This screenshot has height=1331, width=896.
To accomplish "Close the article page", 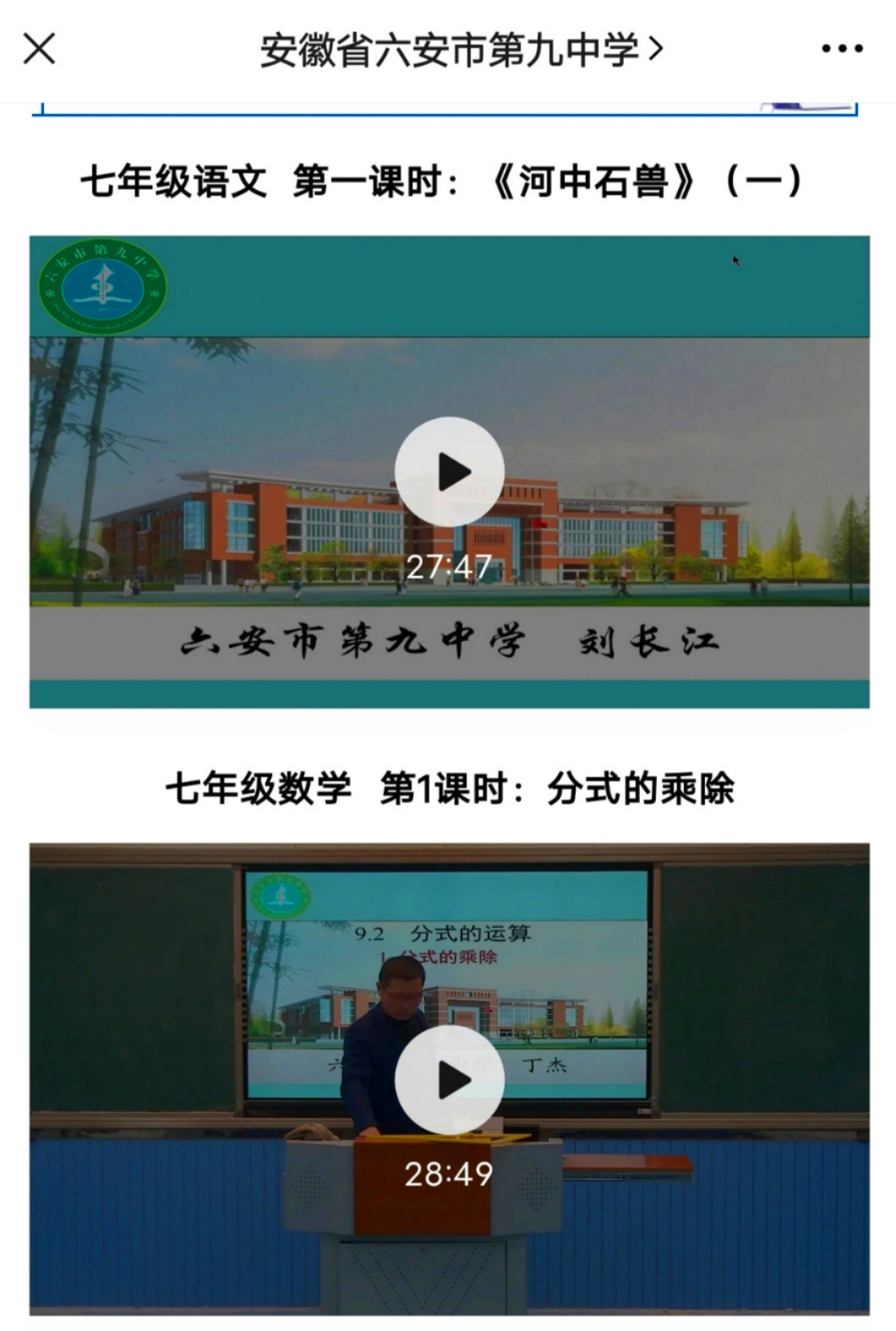I will 39,49.
